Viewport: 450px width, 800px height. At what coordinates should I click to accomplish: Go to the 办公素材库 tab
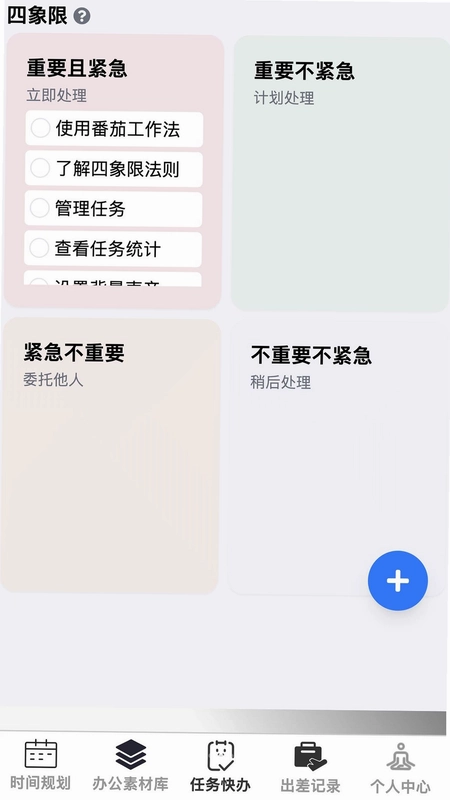pos(131,765)
